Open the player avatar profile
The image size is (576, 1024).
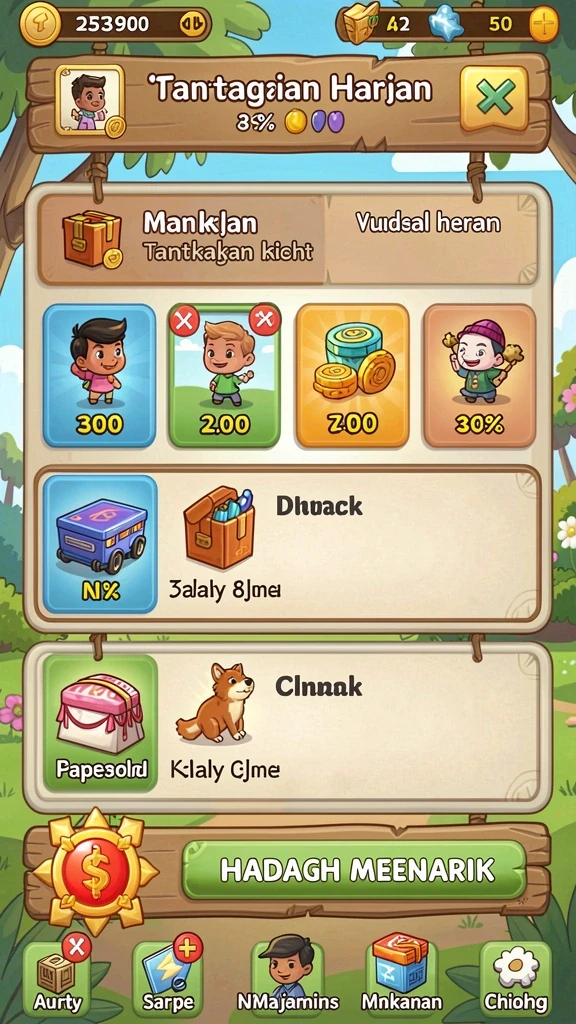89,101
